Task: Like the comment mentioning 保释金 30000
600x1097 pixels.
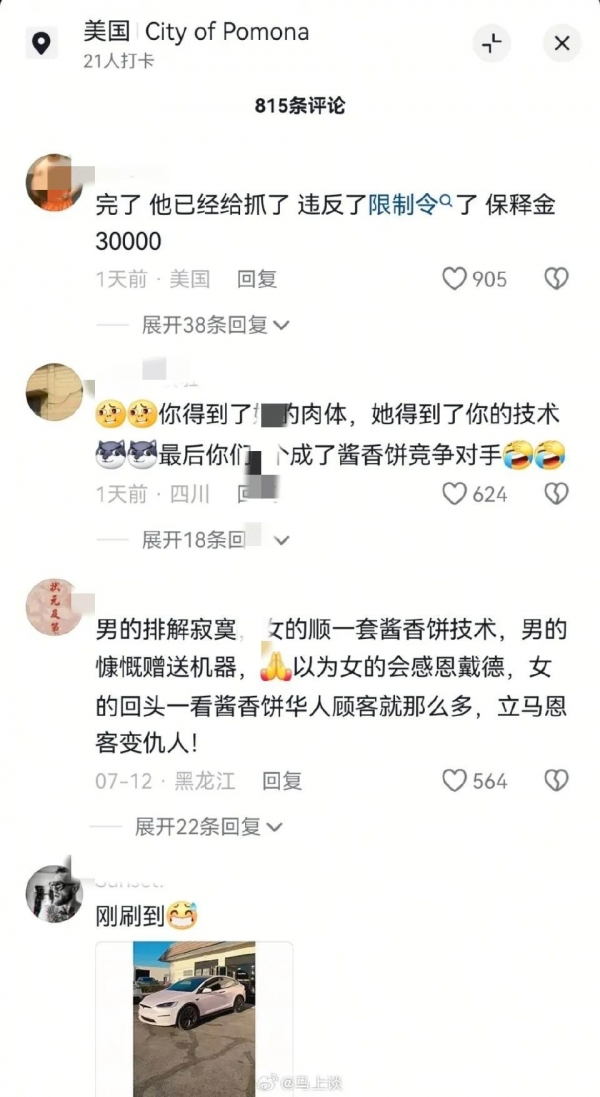Action: [456, 279]
